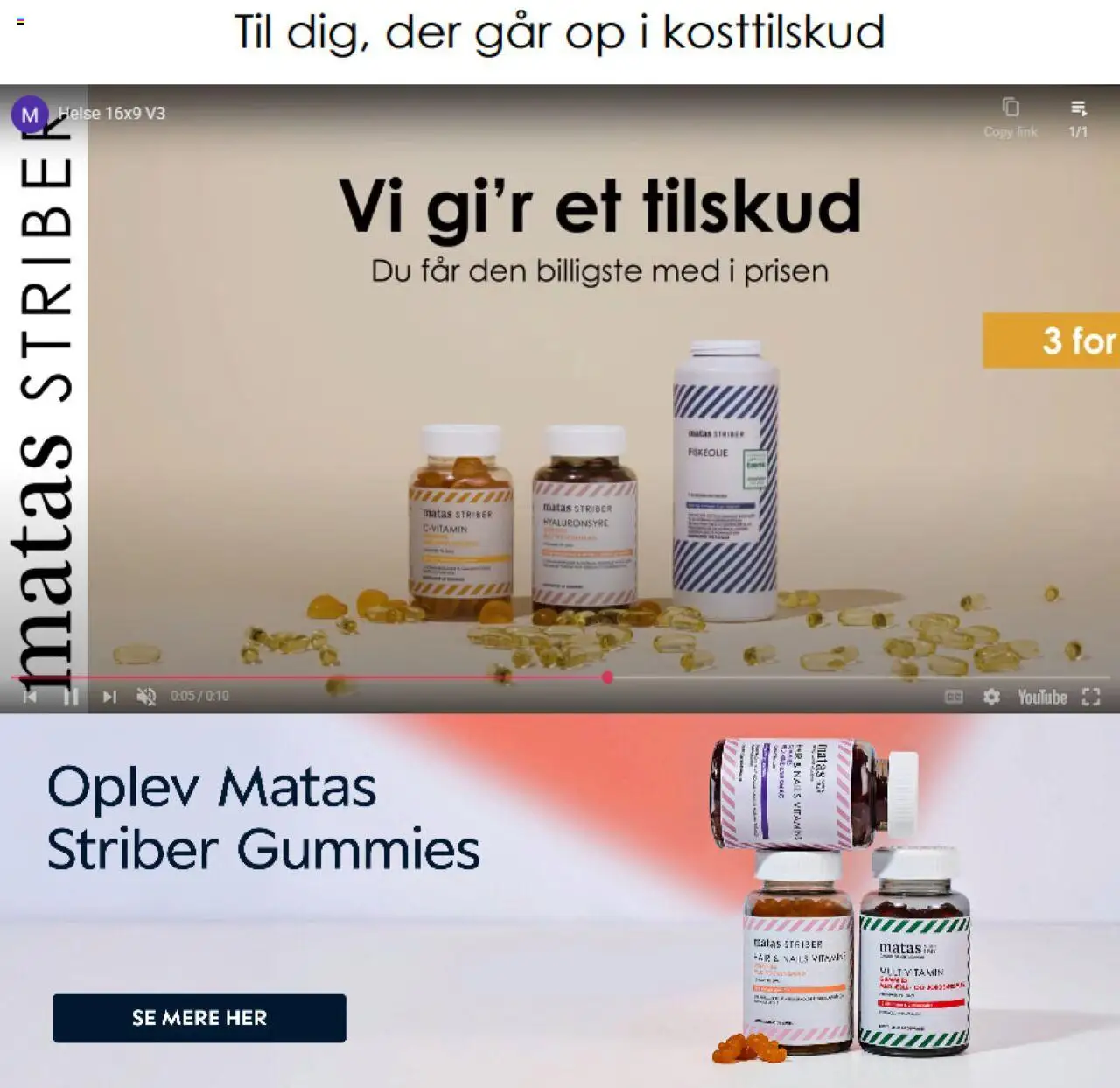The width and height of the screenshot is (1120, 1088).
Task: Pause the video playback
Action: (x=70, y=697)
